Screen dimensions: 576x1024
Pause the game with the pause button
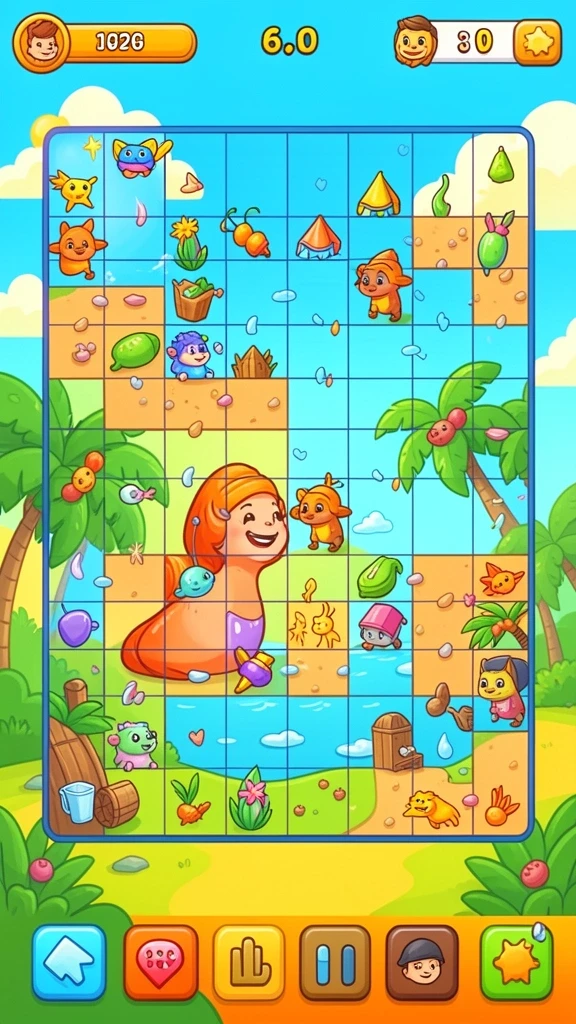coord(335,962)
